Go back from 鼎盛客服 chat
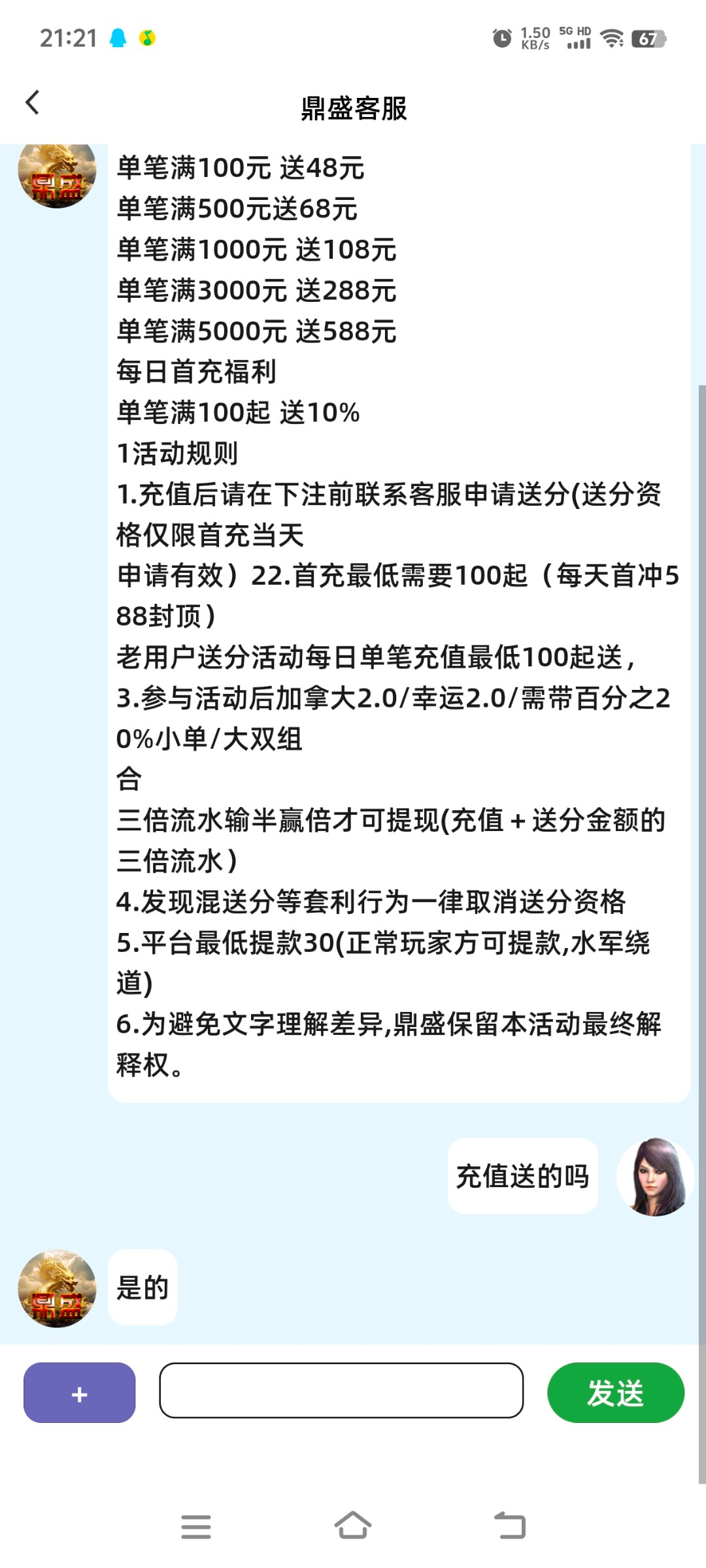The width and height of the screenshot is (706, 1568). tap(33, 103)
